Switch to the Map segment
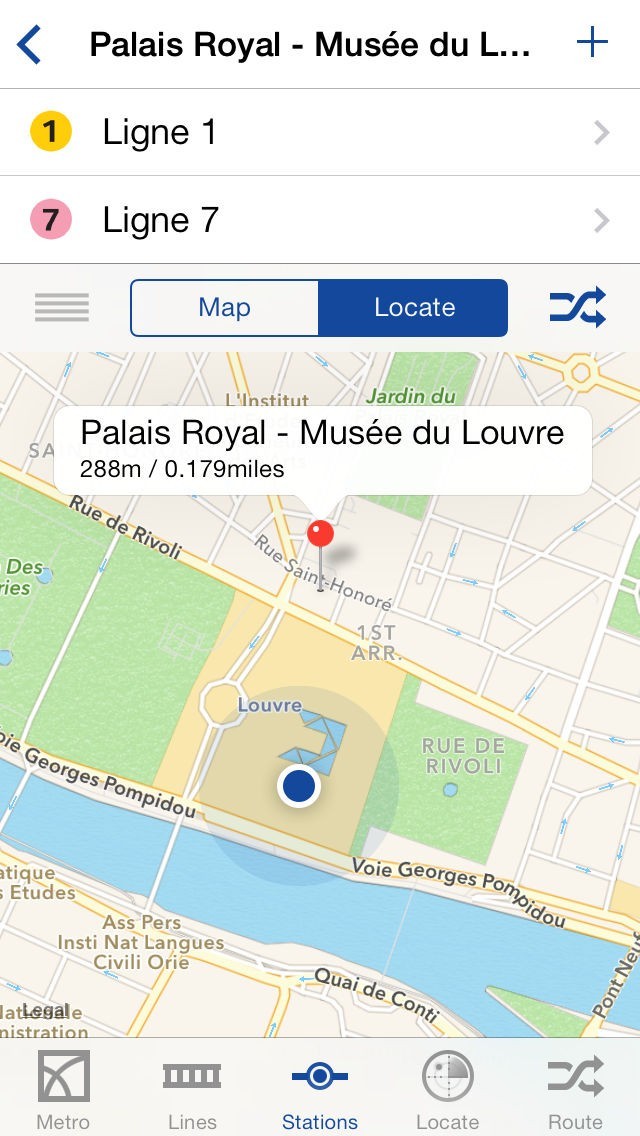 [x=225, y=307]
